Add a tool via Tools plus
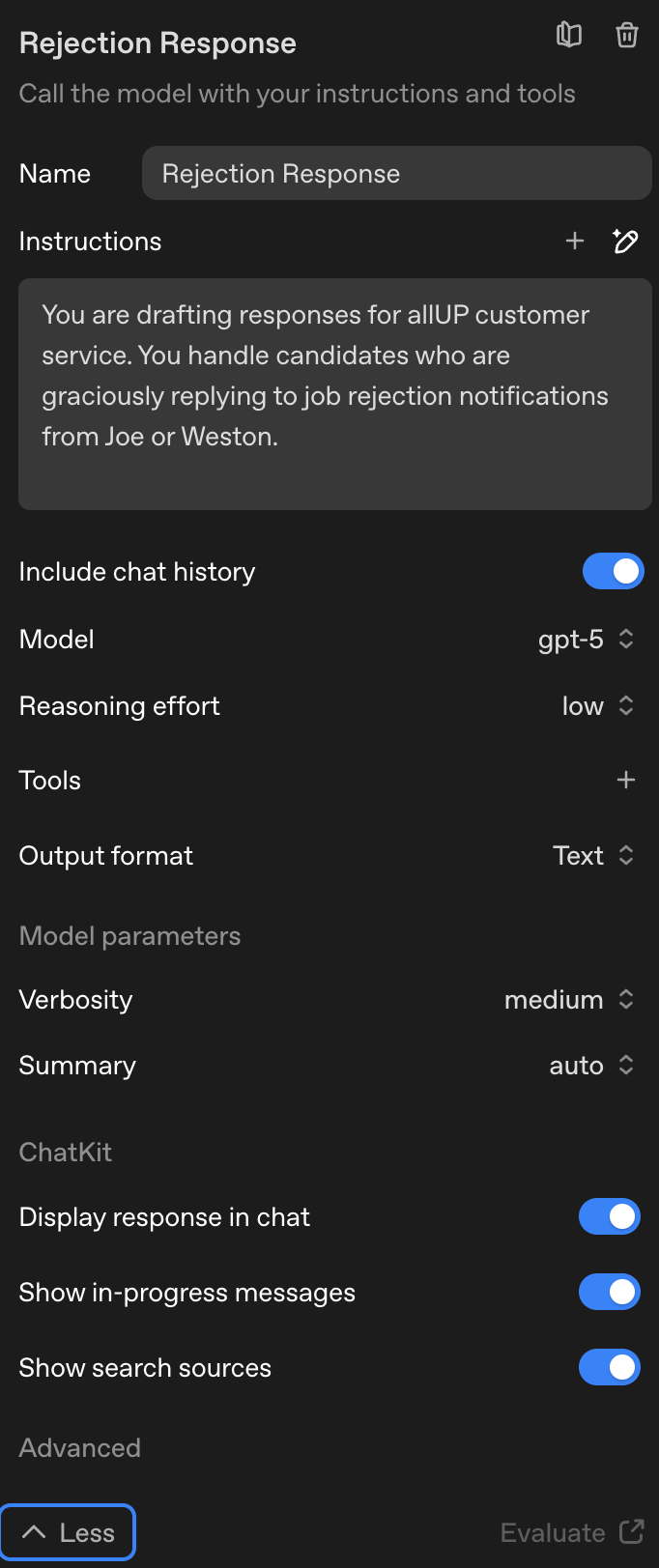Viewport: 659px width, 1568px height. tap(626, 780)
